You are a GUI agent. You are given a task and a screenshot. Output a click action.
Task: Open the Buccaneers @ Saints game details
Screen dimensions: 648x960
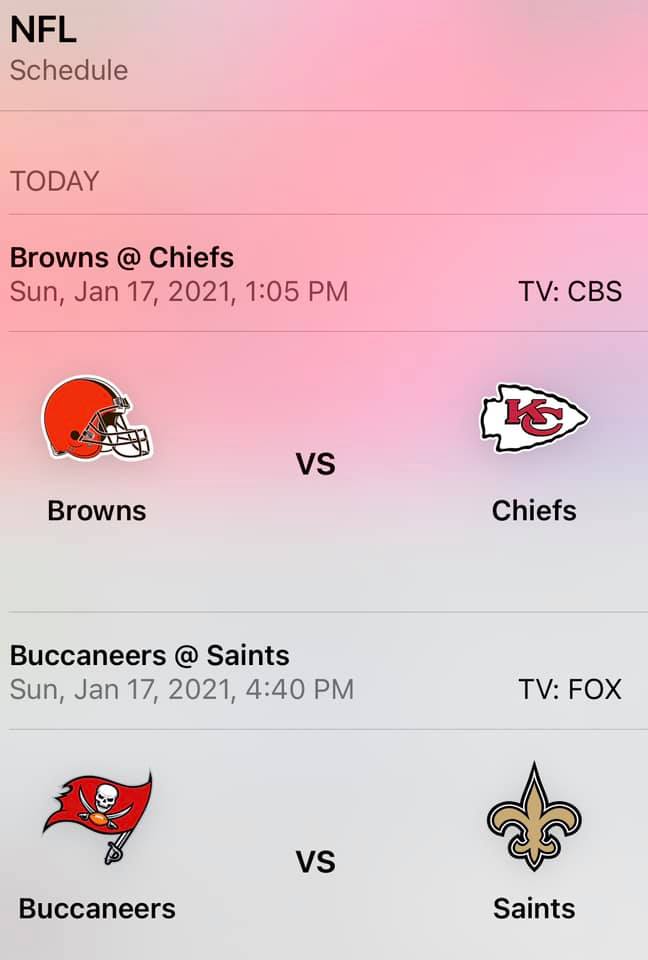pyautogui.click(x=150, y=656)
